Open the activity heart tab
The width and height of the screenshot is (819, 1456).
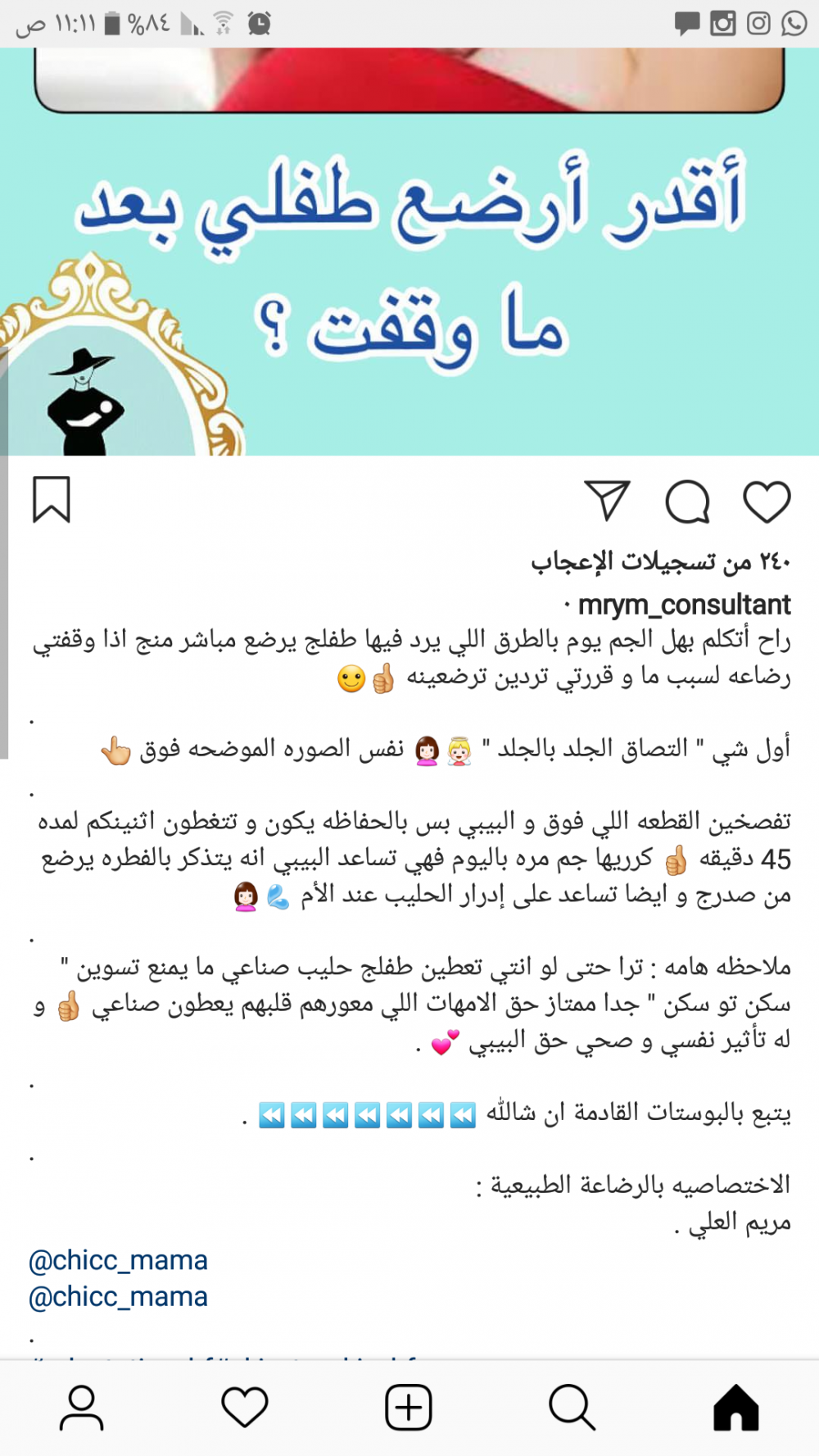[x=245, y=1408]
